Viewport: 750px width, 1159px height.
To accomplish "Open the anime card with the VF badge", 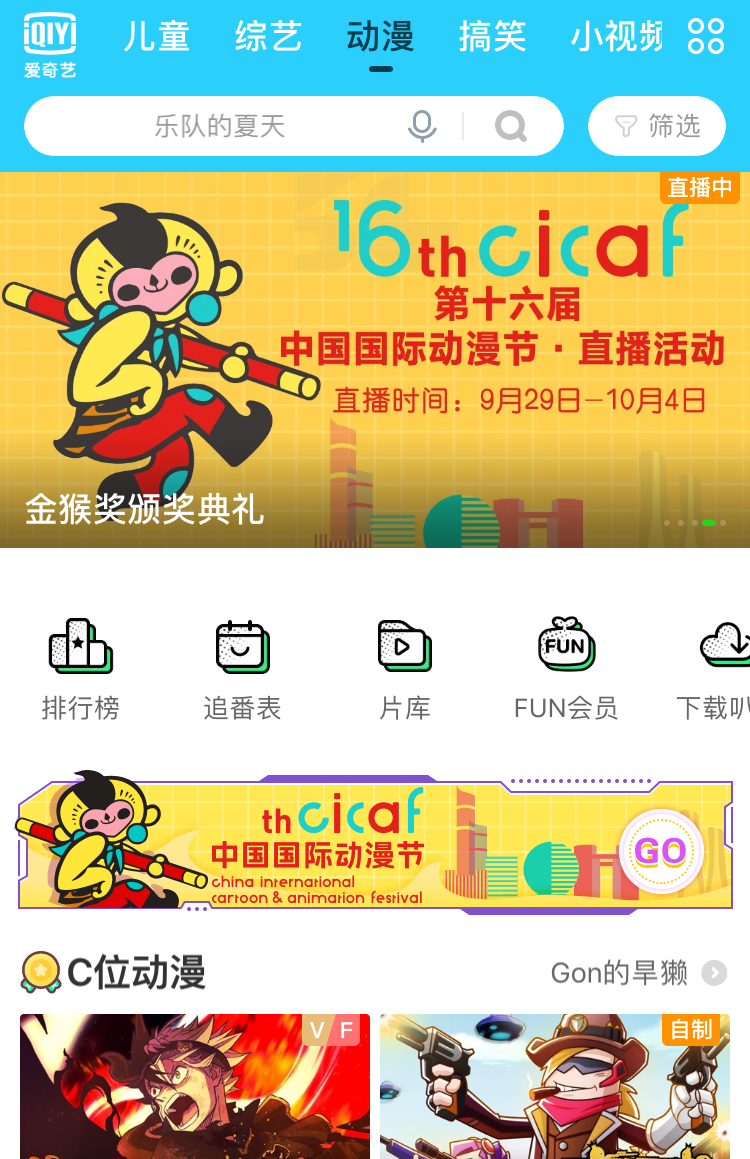I will point(195,1086).
